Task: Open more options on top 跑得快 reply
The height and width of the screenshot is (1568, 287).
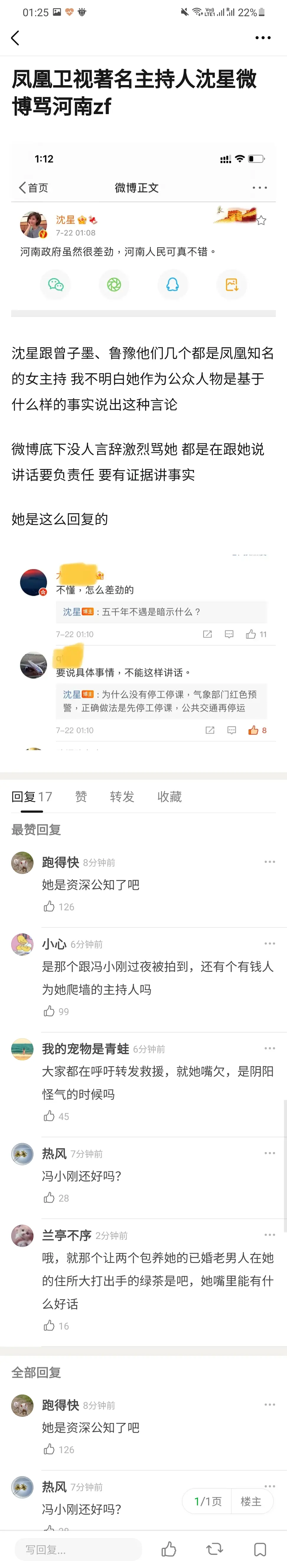Action: [269, 862]
